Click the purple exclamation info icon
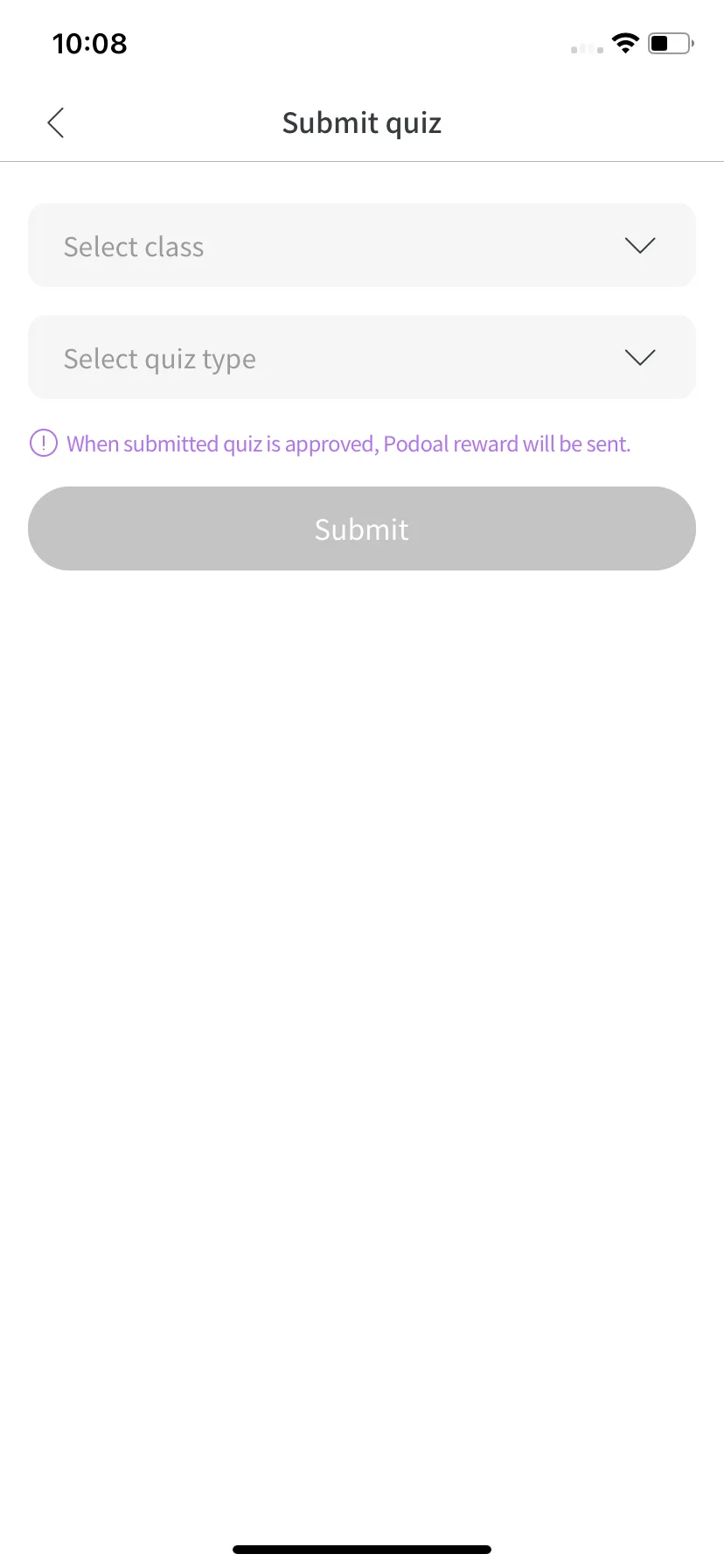724x1568 pixels. click(42, 444)
